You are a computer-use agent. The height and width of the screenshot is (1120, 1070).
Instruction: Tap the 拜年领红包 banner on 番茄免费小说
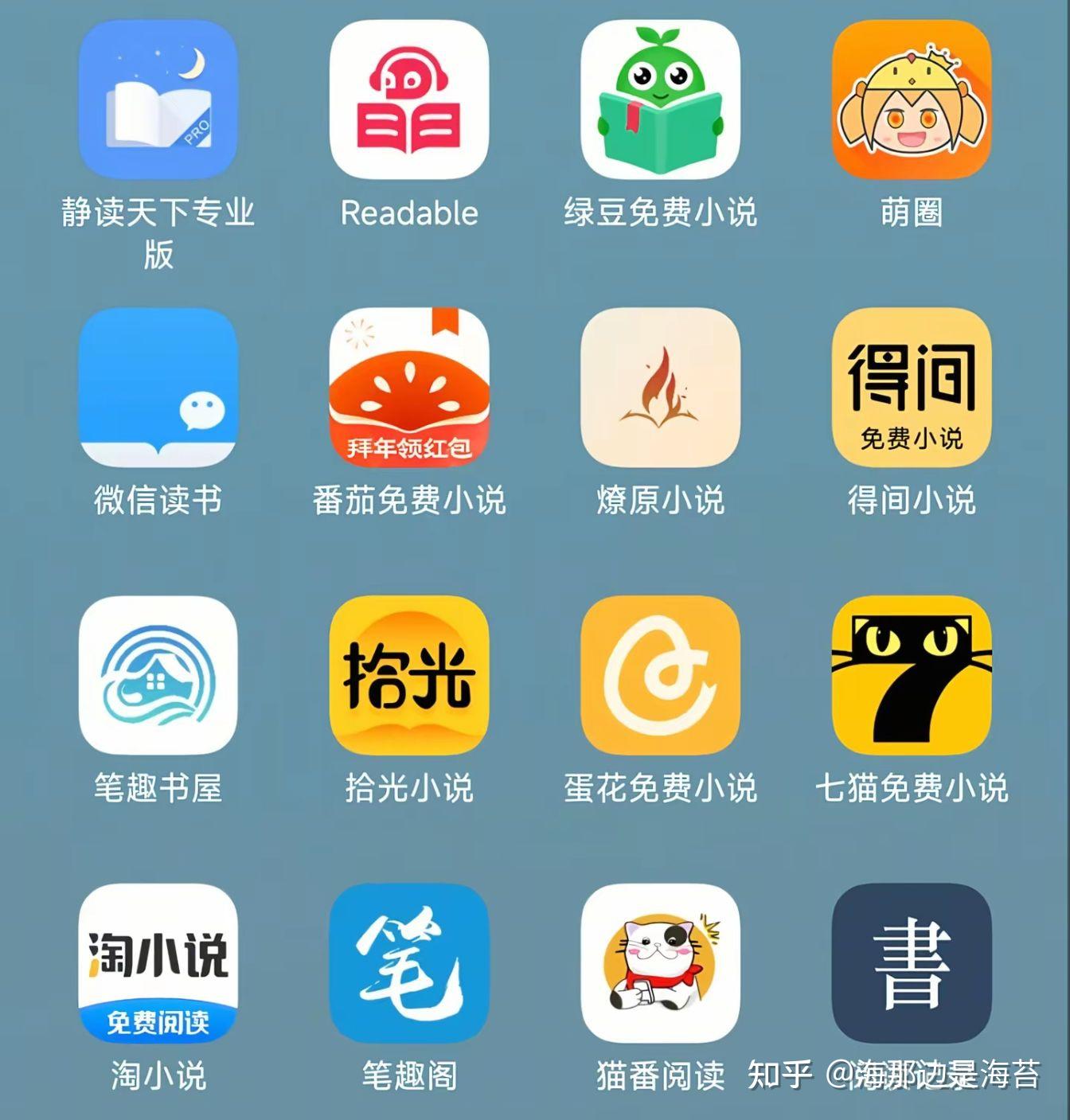pyautogui.click(x=408, y=447)
